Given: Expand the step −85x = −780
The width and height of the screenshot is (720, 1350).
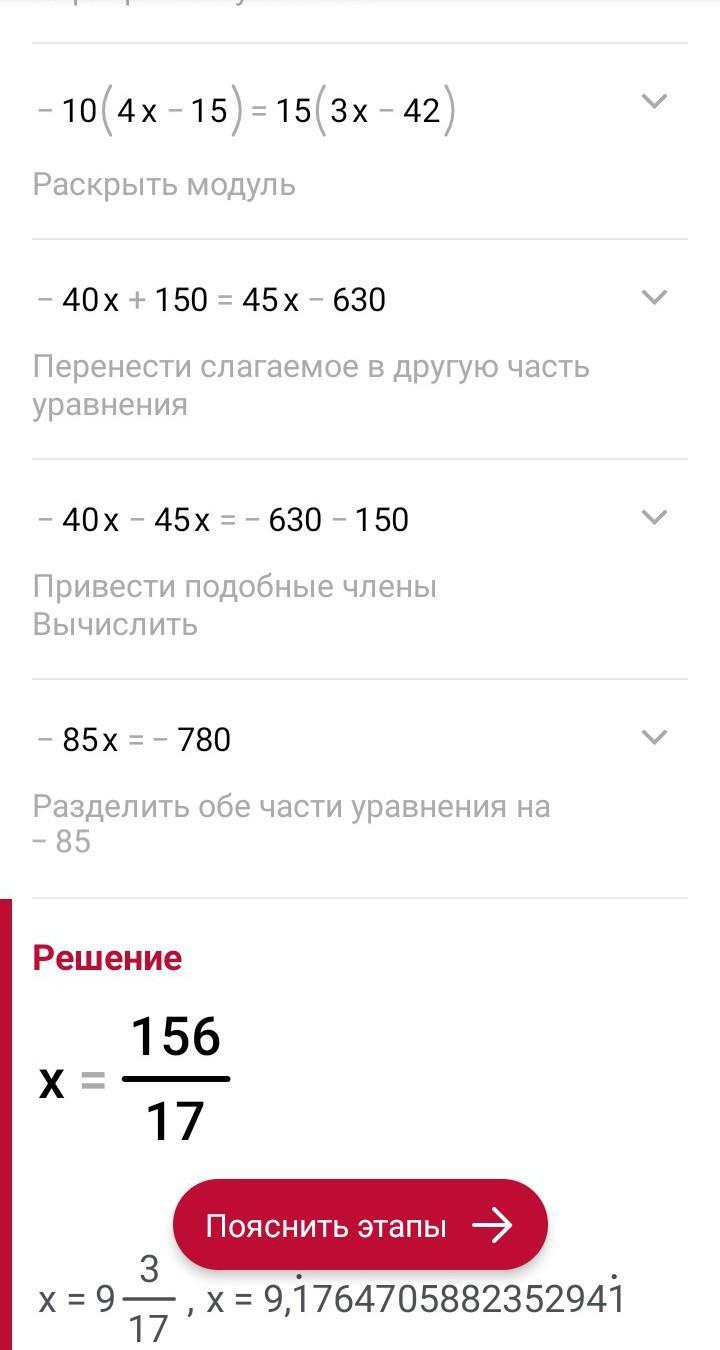Looking at the screenshot, I should point(653,737).
